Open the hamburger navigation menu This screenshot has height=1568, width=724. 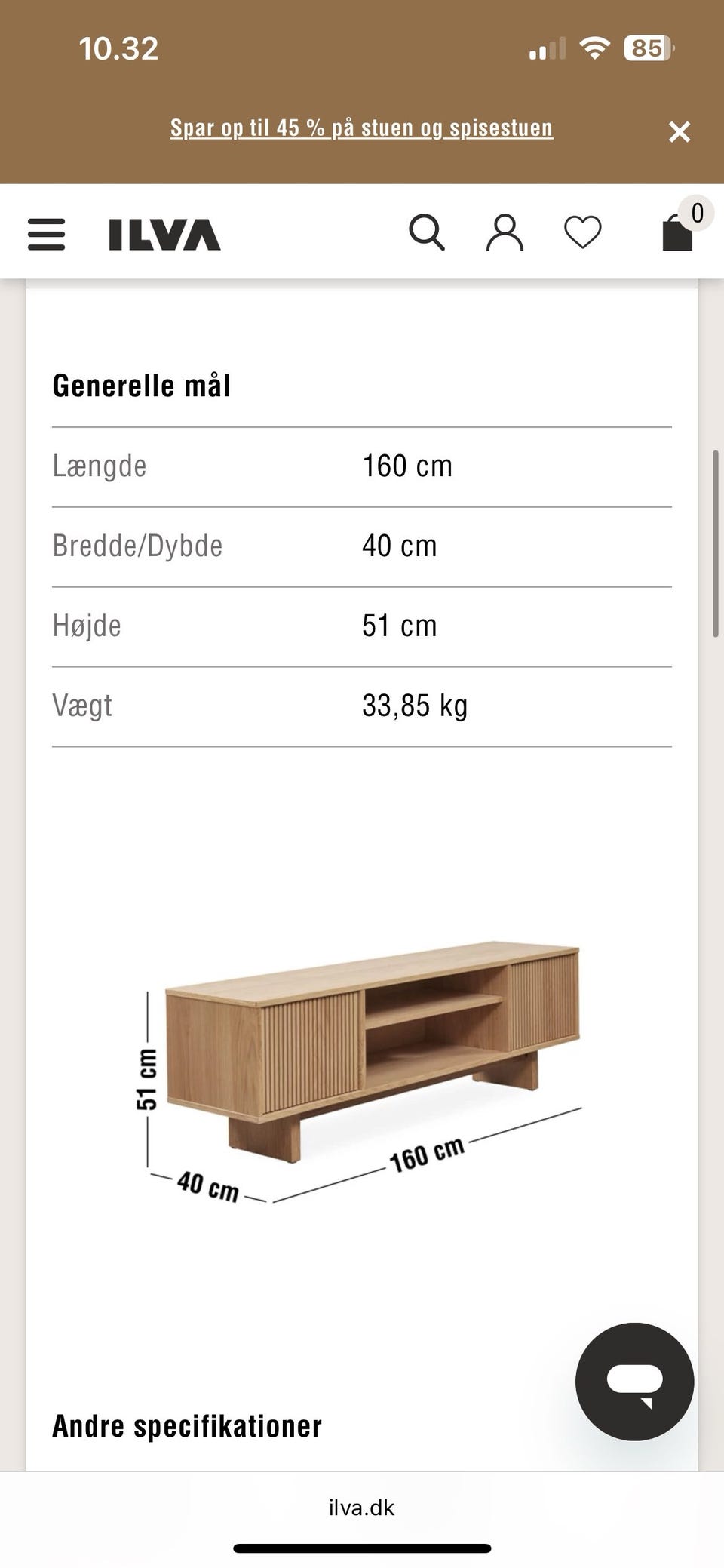point(46,233)
